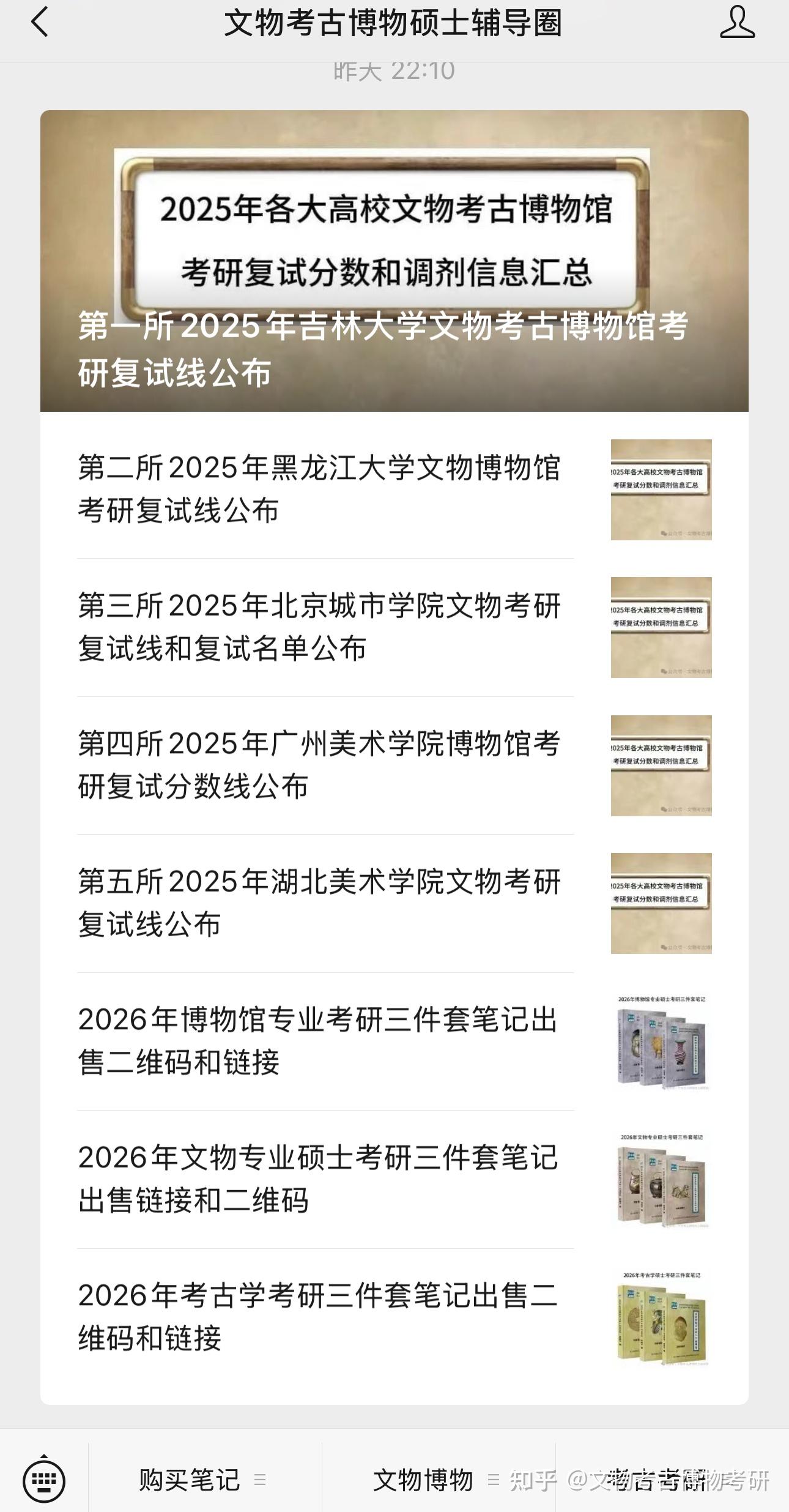Open the 2026 cultural relics master's notes article

tap(394, 1179)
